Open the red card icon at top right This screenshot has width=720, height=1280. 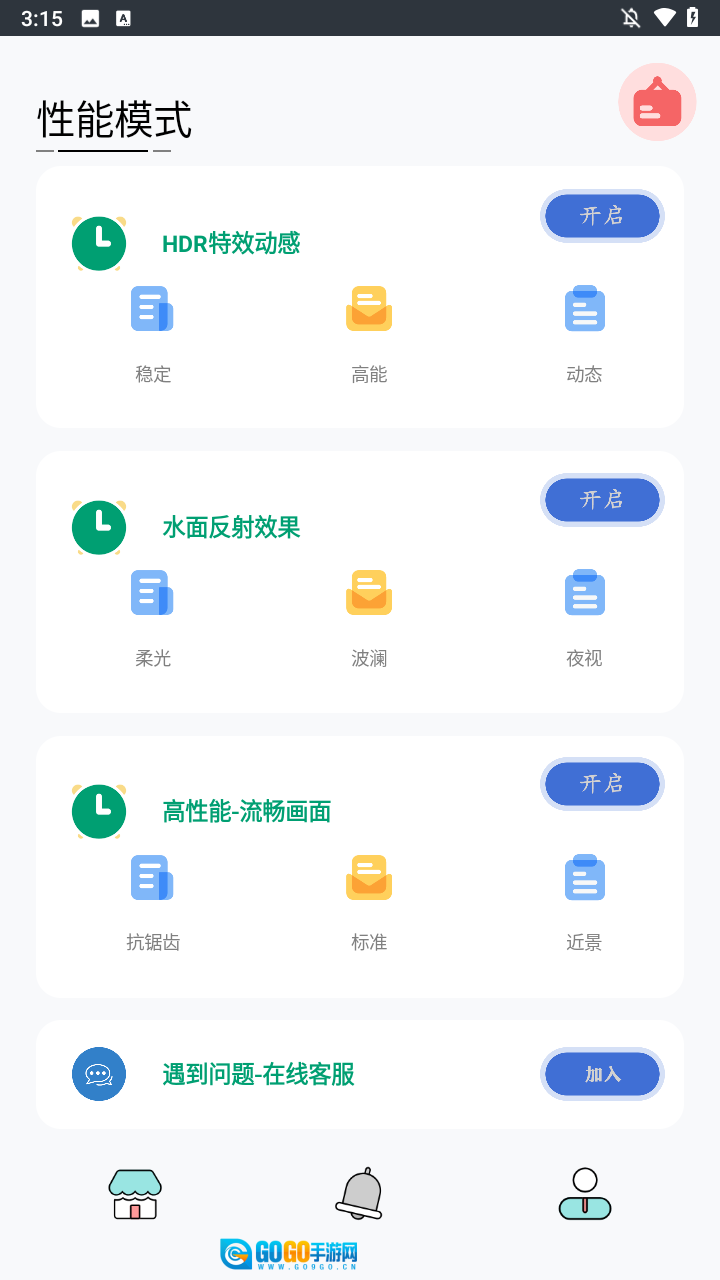tap(657, 102)
